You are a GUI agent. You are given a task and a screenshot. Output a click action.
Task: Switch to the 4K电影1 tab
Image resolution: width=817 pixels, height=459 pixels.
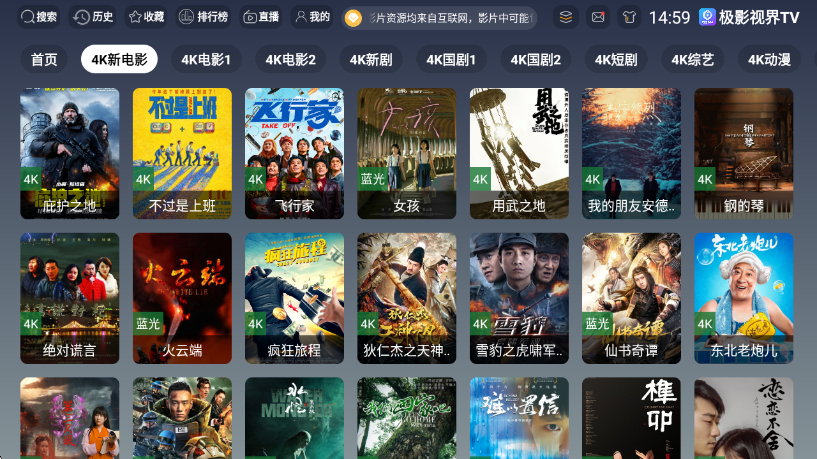tap(206, 59)
